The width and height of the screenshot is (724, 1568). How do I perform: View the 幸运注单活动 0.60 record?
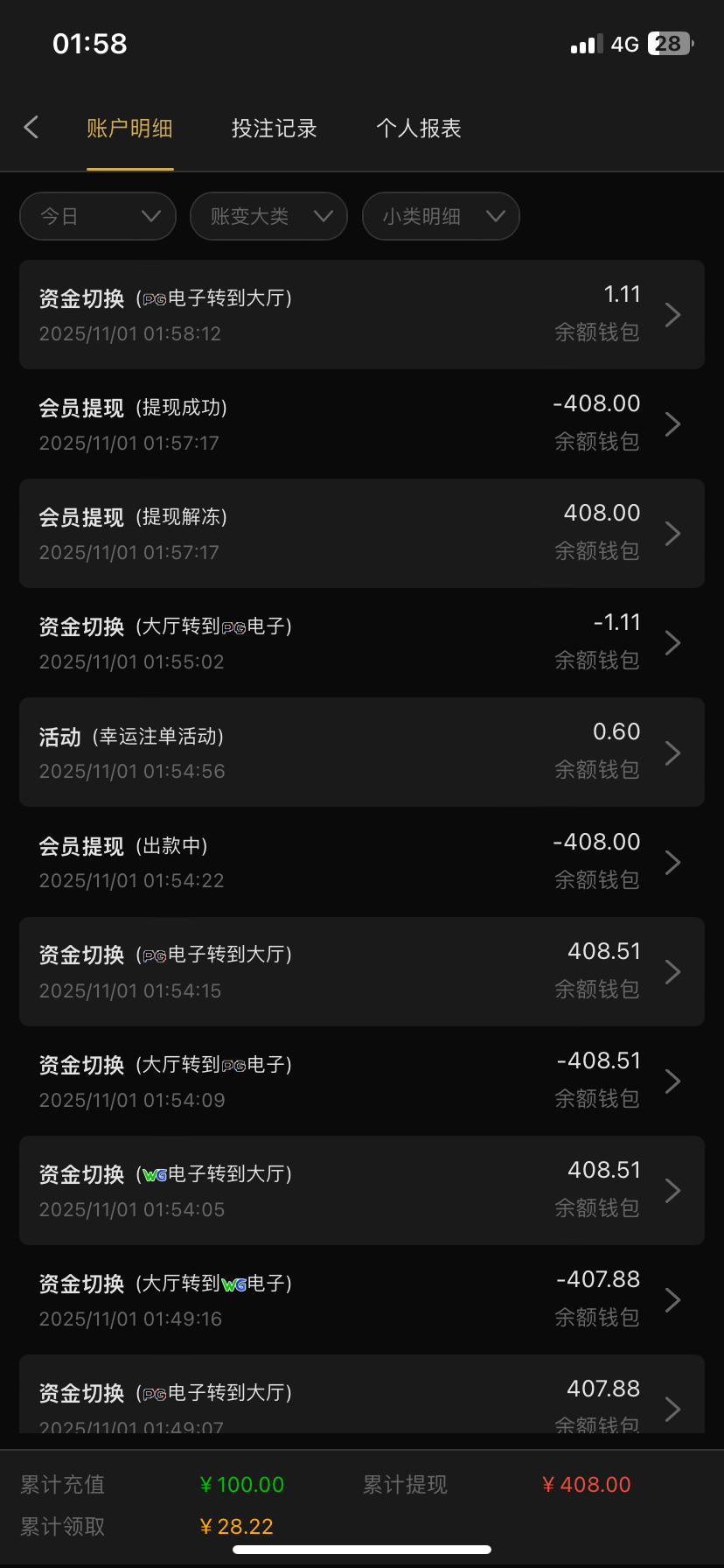pyautogui.click(x=361, y=752)
